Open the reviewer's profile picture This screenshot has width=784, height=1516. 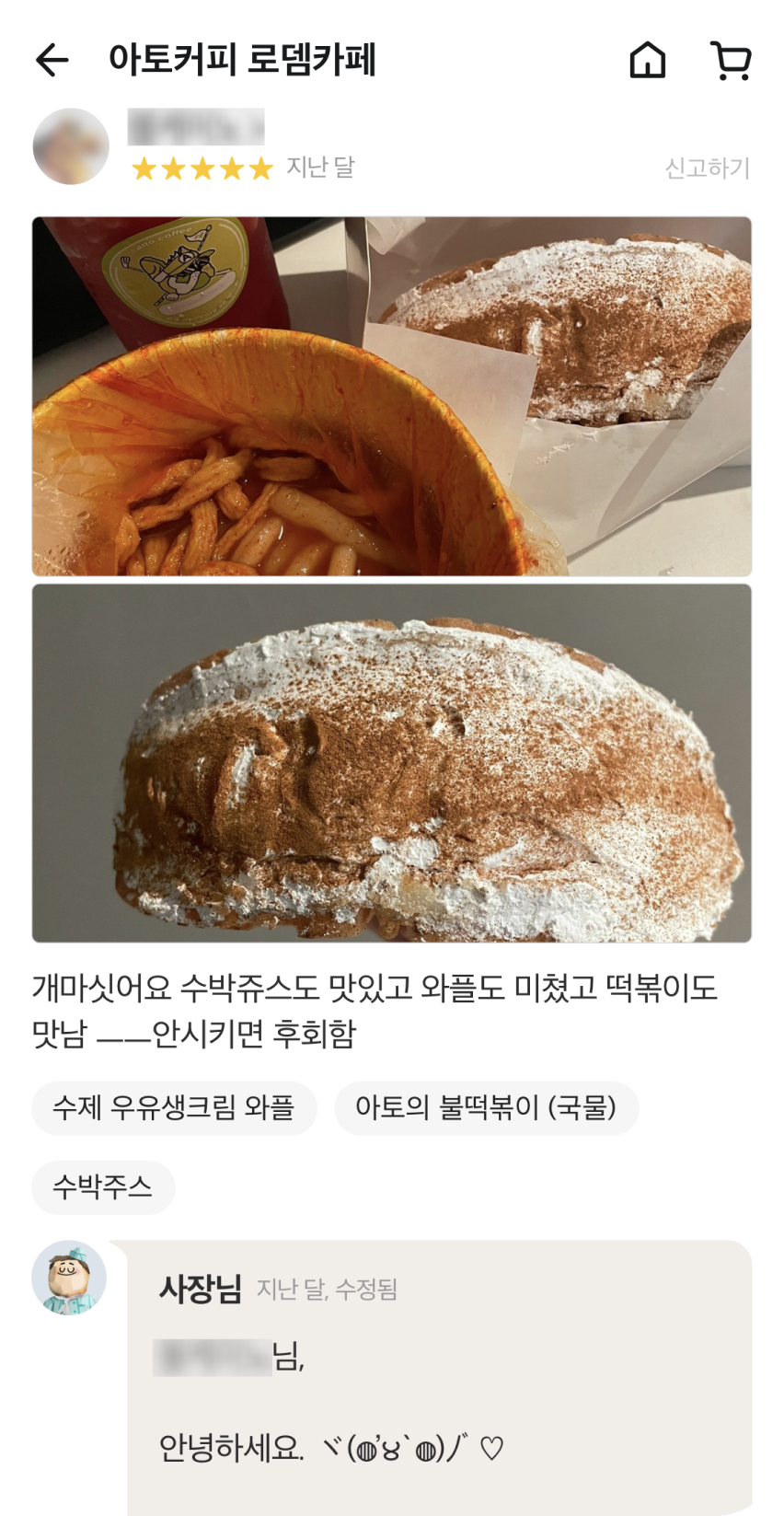tap(71, 146)
